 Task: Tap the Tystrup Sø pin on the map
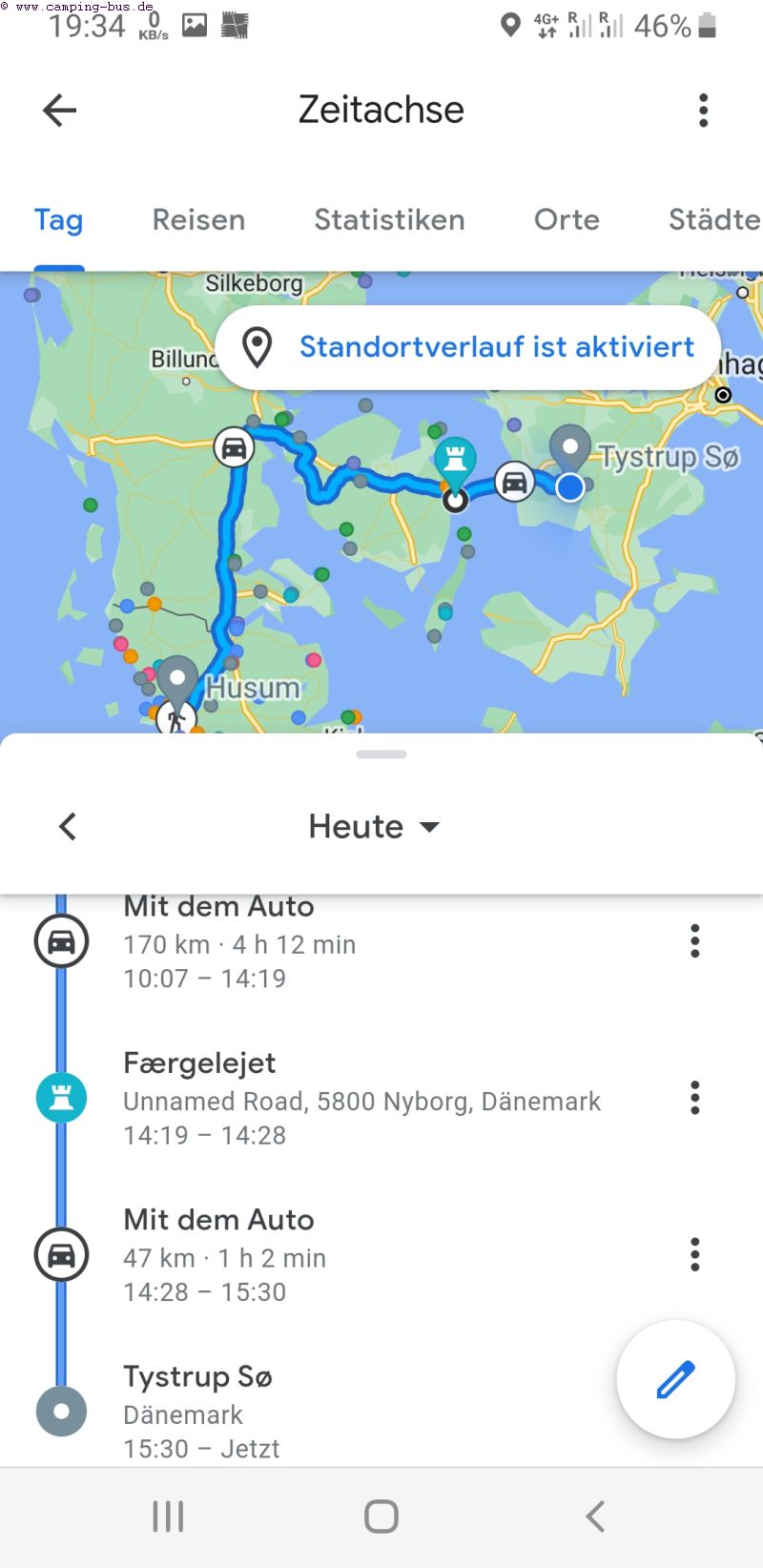(x=570, y=446)
